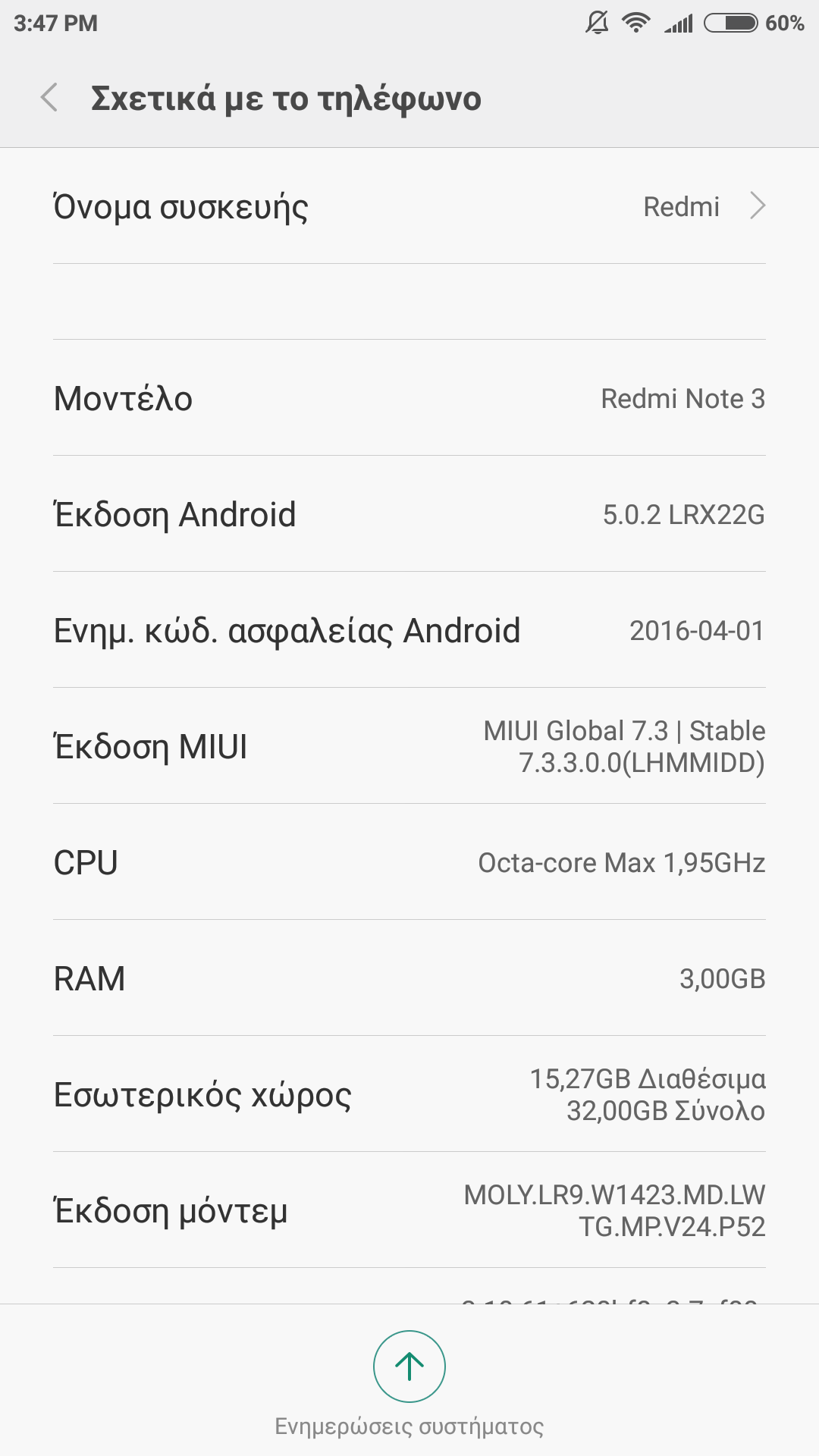Image resolution: width=819 pixels, height=1456 pixels.
Task: Tap the RAM row
Action: point(409,978)
